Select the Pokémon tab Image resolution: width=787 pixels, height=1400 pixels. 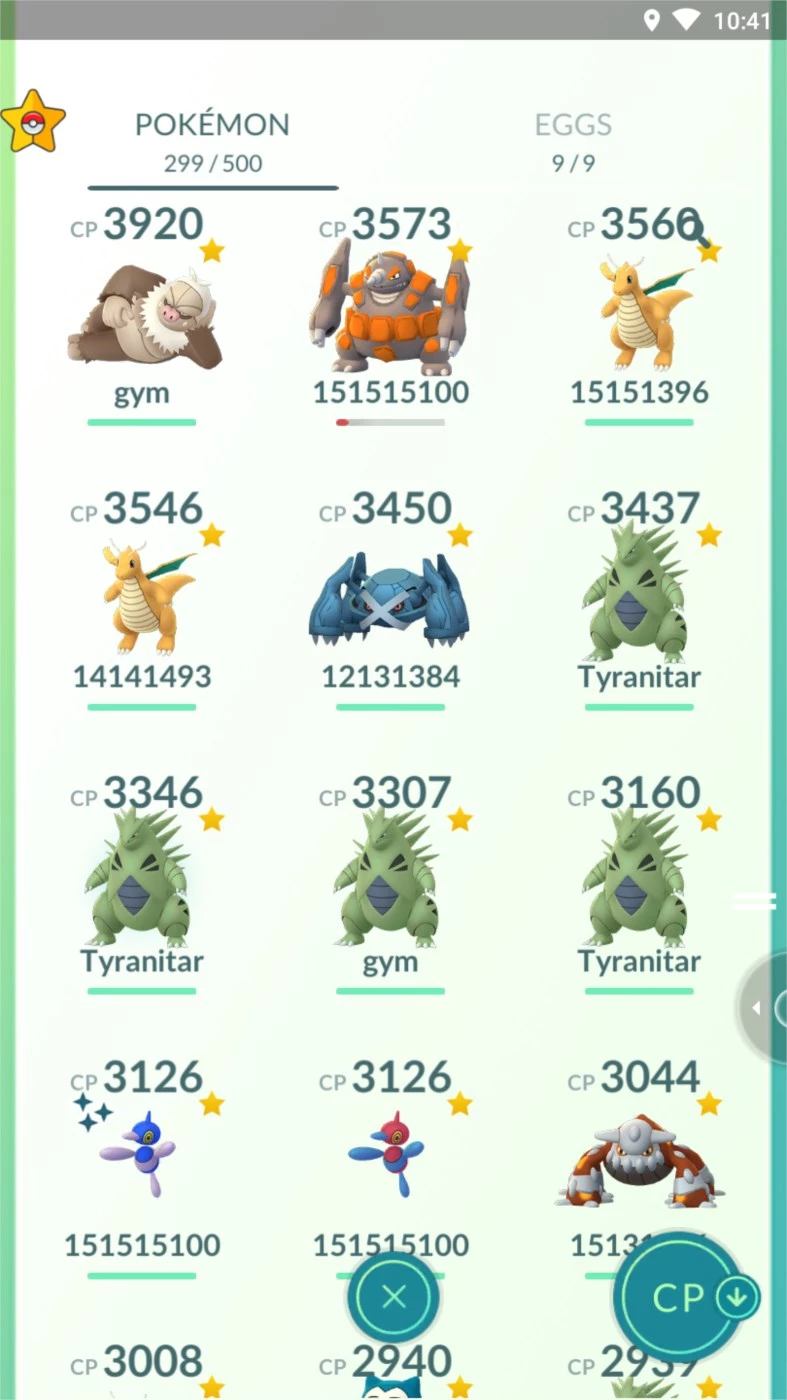pyautogui.click(x=212, y=139)
